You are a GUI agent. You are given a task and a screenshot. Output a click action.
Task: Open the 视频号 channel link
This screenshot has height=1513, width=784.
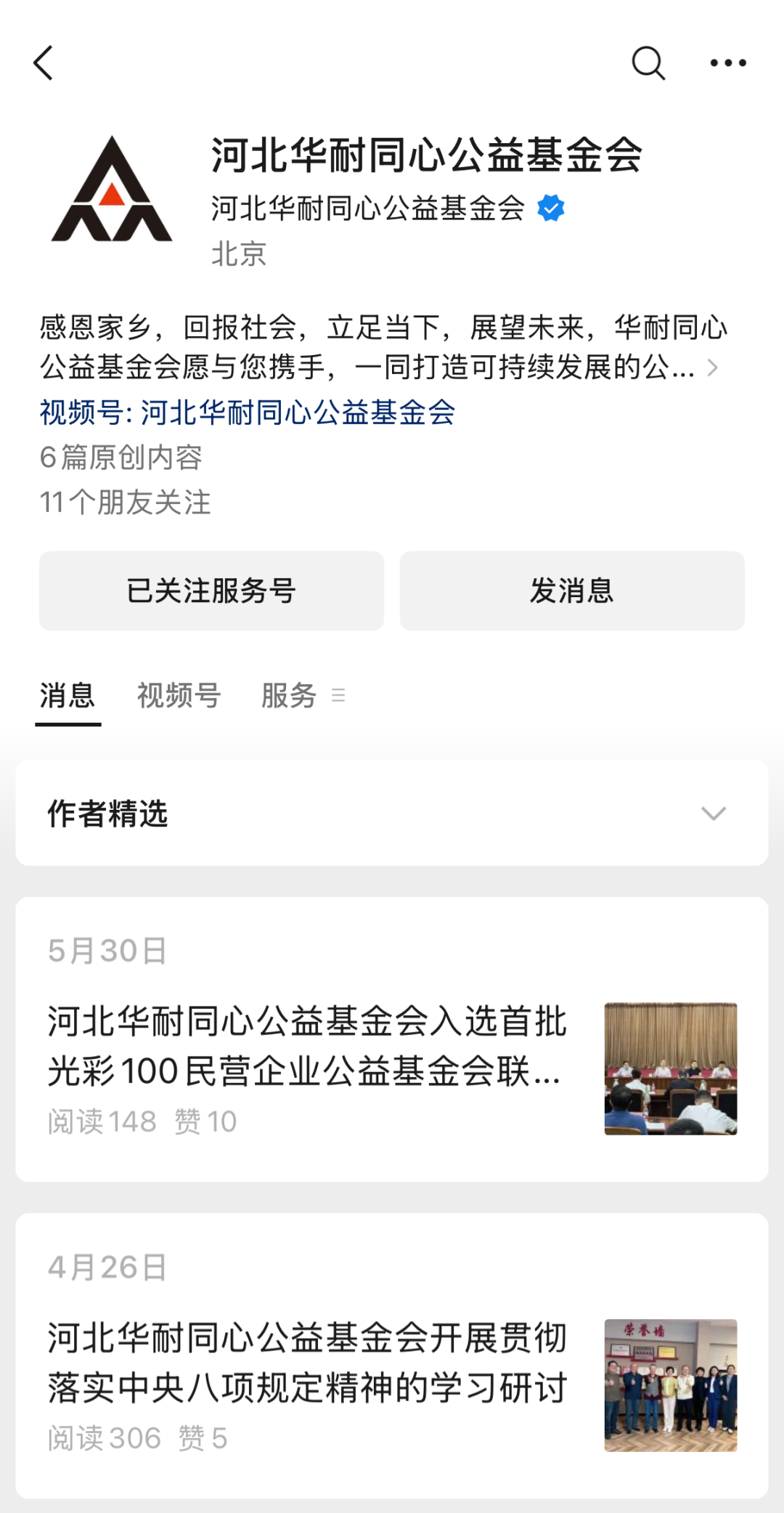click(247, 413)
